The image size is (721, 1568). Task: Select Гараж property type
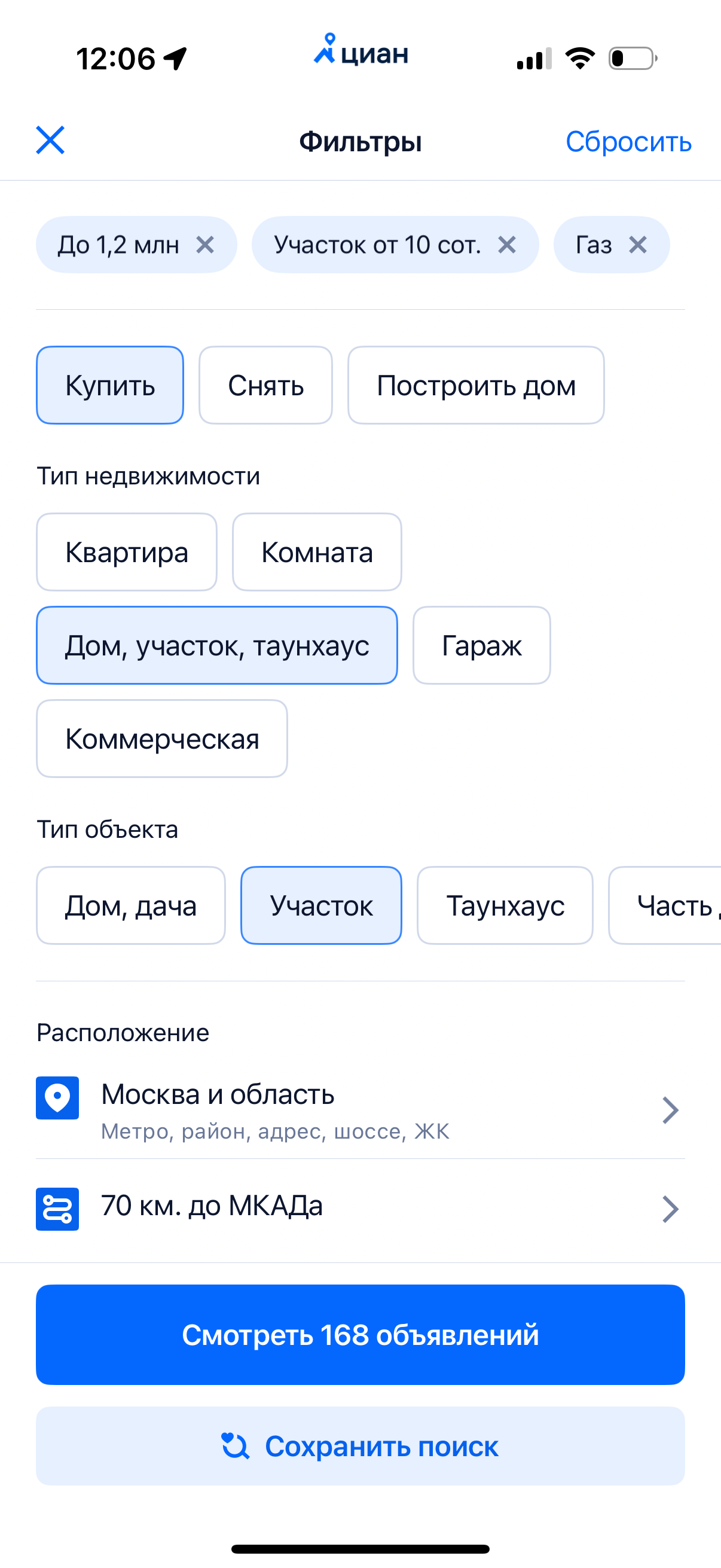[x=481, y=645]
